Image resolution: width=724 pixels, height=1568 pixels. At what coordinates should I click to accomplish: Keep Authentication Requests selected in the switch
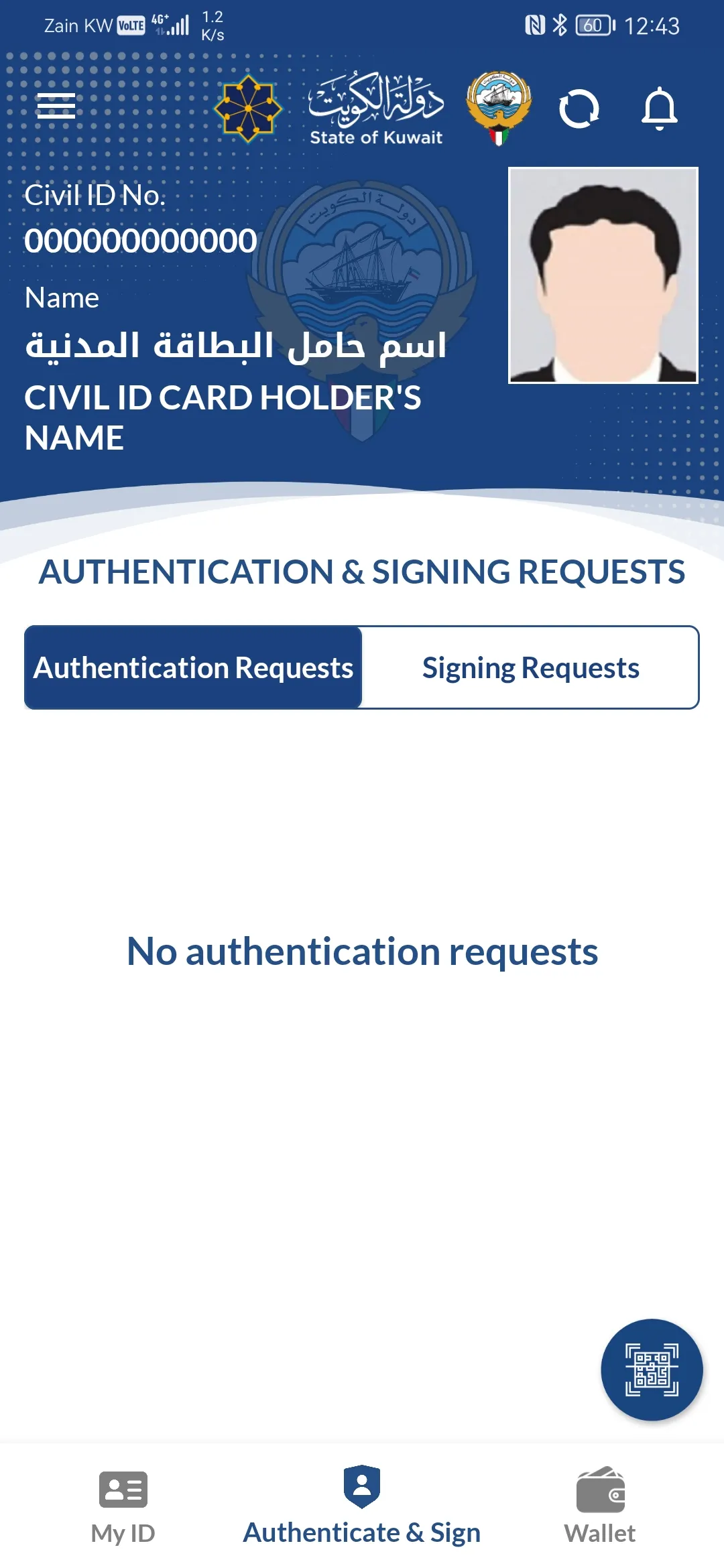coord(194,667)
